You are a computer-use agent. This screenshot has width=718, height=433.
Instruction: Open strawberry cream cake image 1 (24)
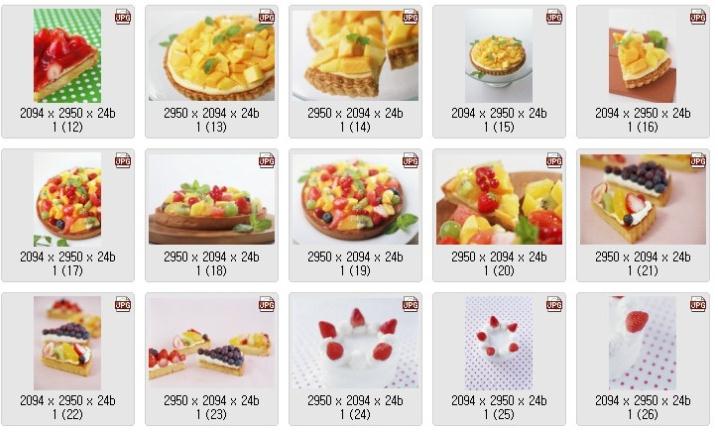(355, 343)
